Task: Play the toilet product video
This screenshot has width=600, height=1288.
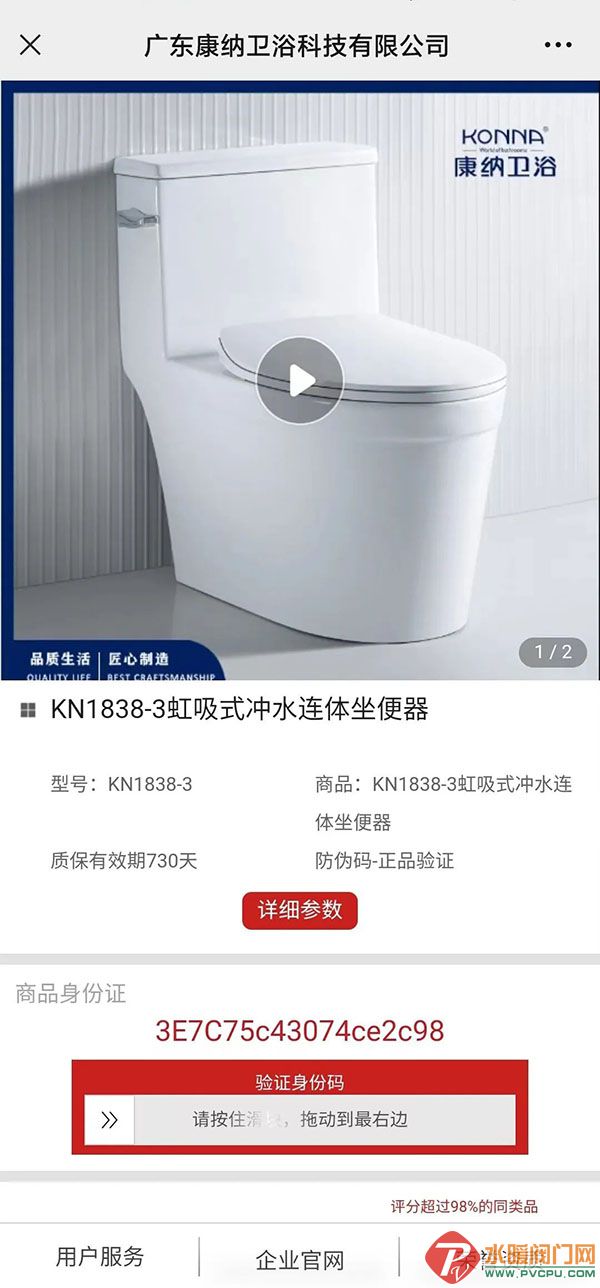Action: coord(300,380)
